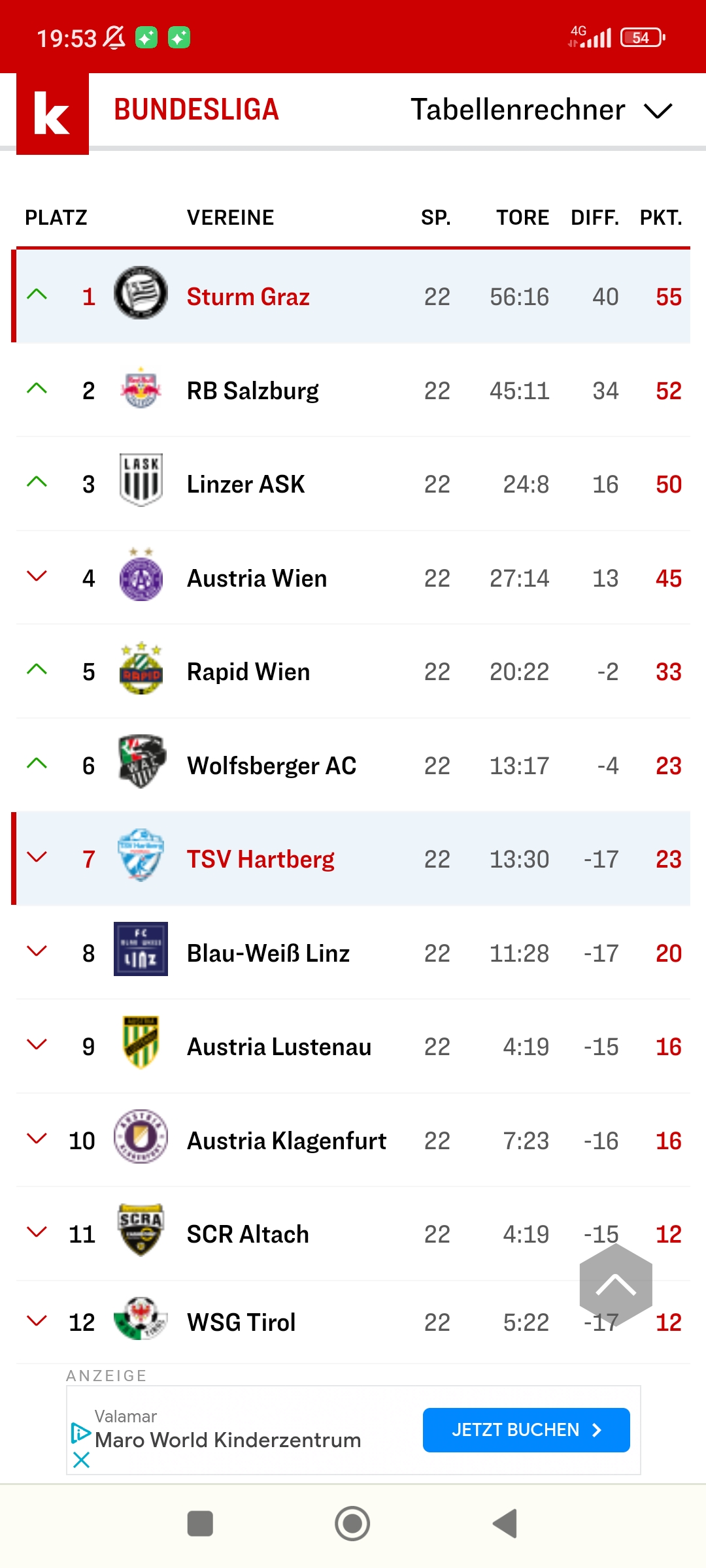Screen dimensions: 706x1568
Task: Move Austria Wien down with its arrow
Action: [37, 576]
